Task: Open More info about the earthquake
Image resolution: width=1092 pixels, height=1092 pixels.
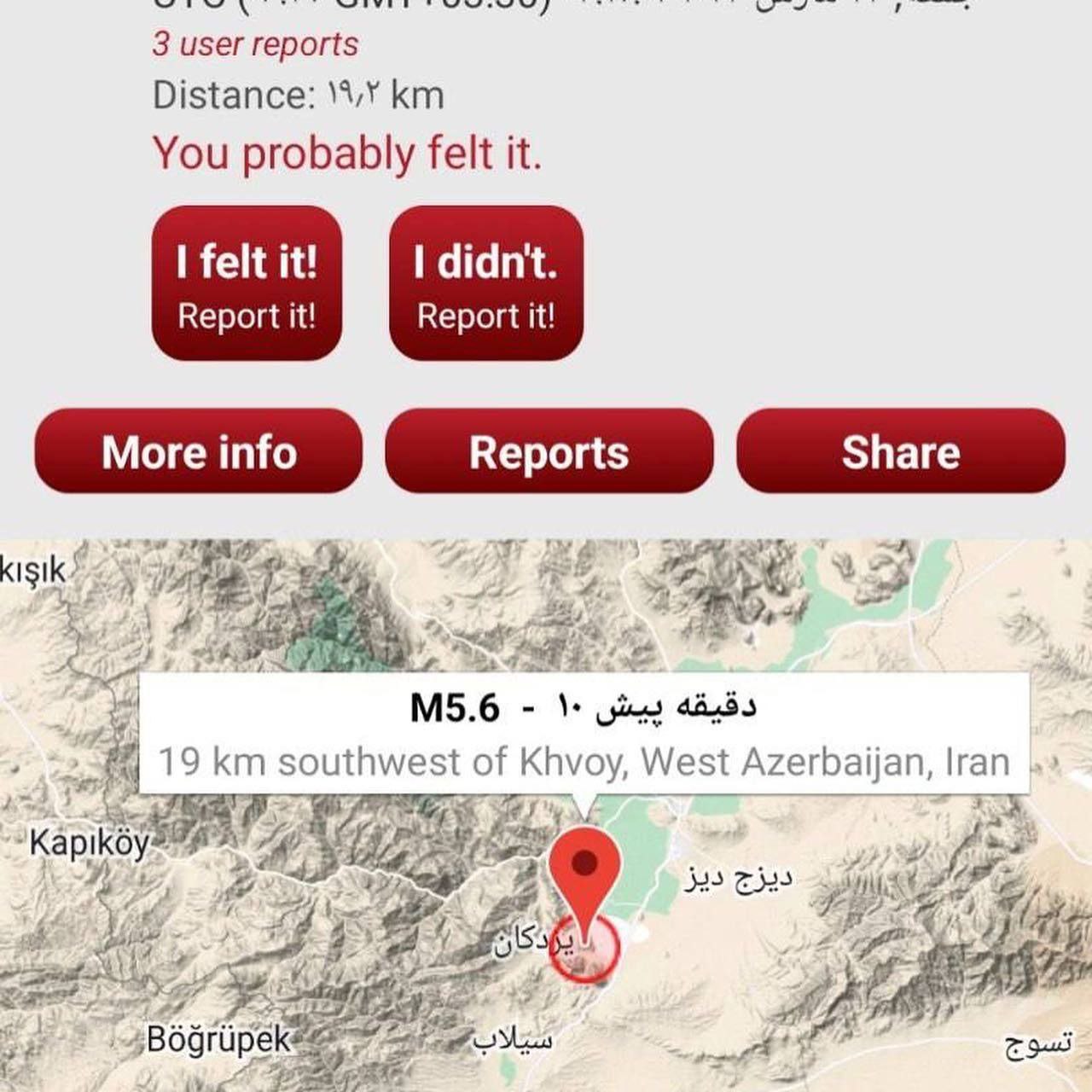Action: [199, 451]
